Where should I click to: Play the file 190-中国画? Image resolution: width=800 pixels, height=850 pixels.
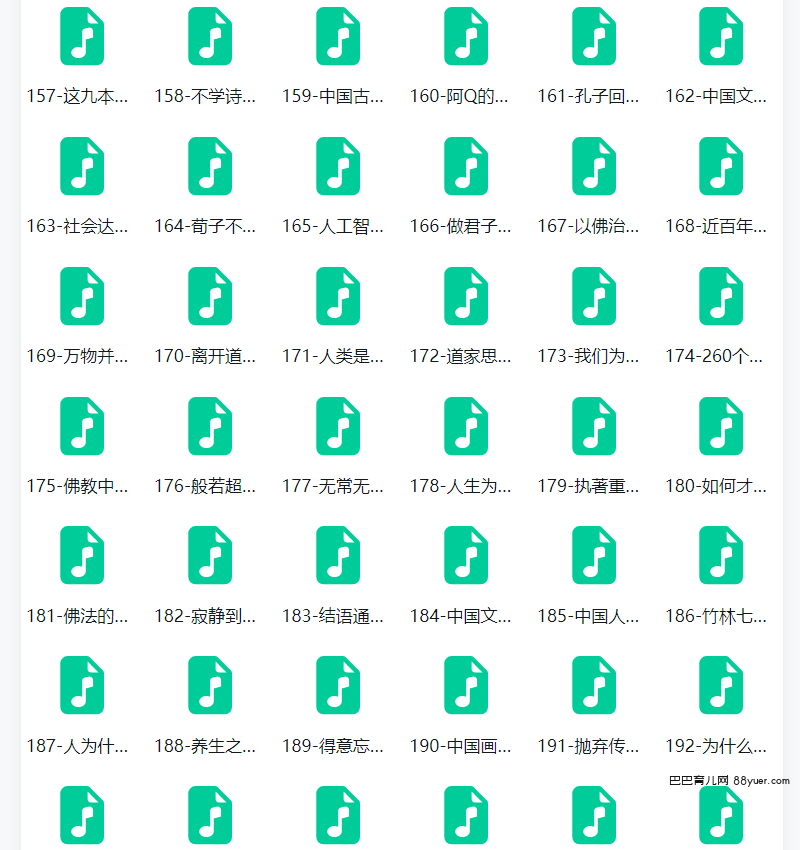(x=466, y=686)
